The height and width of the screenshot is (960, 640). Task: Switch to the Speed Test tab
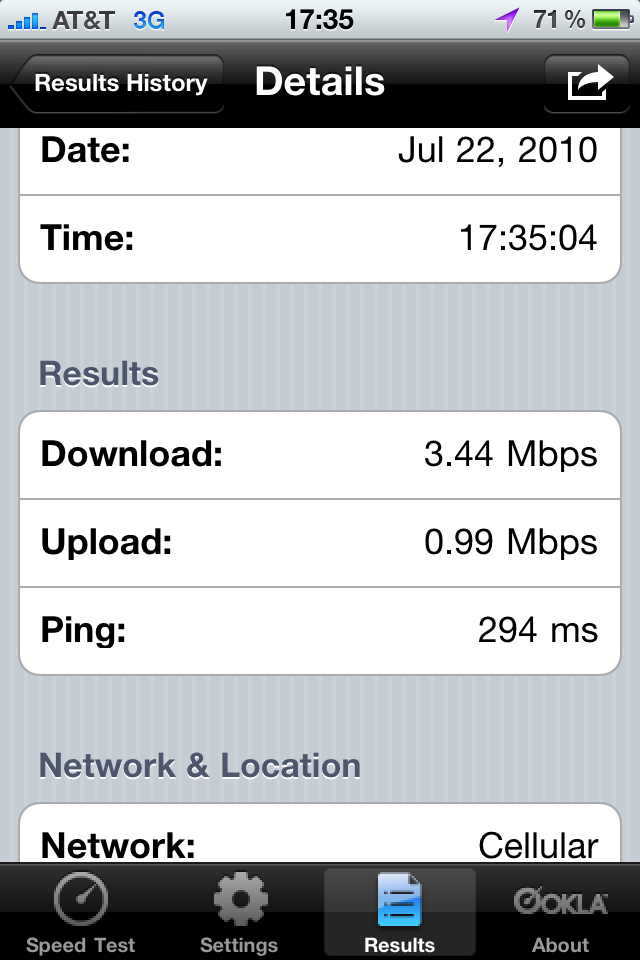tap(80, 912)
